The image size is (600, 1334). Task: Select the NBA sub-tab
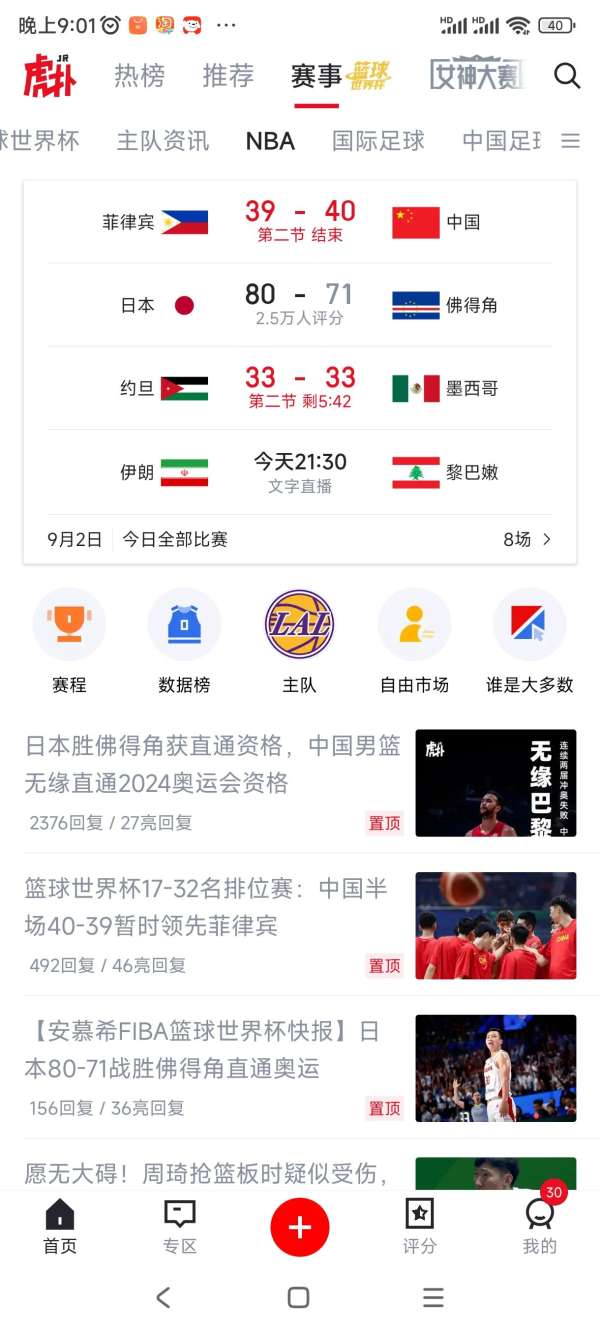(x=270, y=141)
